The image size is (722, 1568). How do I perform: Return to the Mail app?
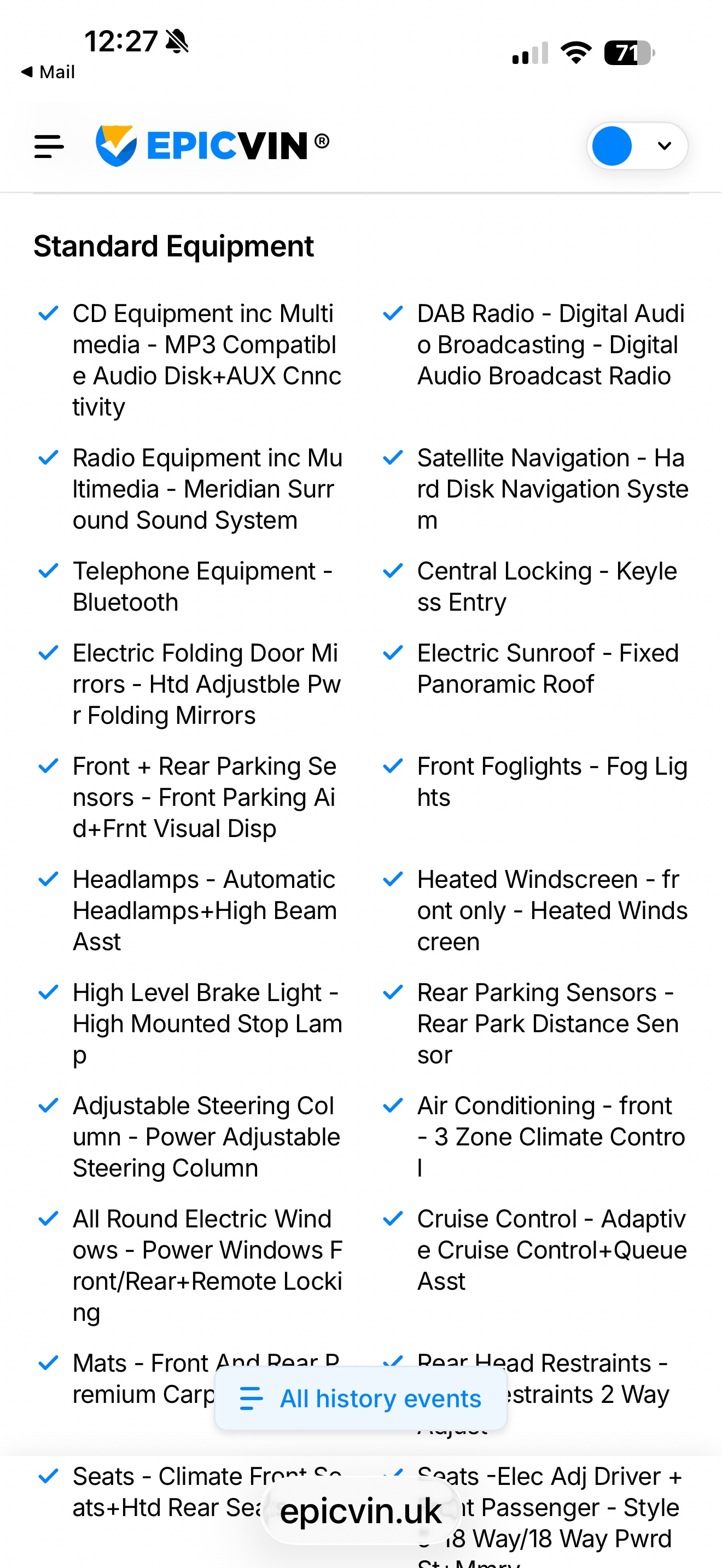click(48, 72)
